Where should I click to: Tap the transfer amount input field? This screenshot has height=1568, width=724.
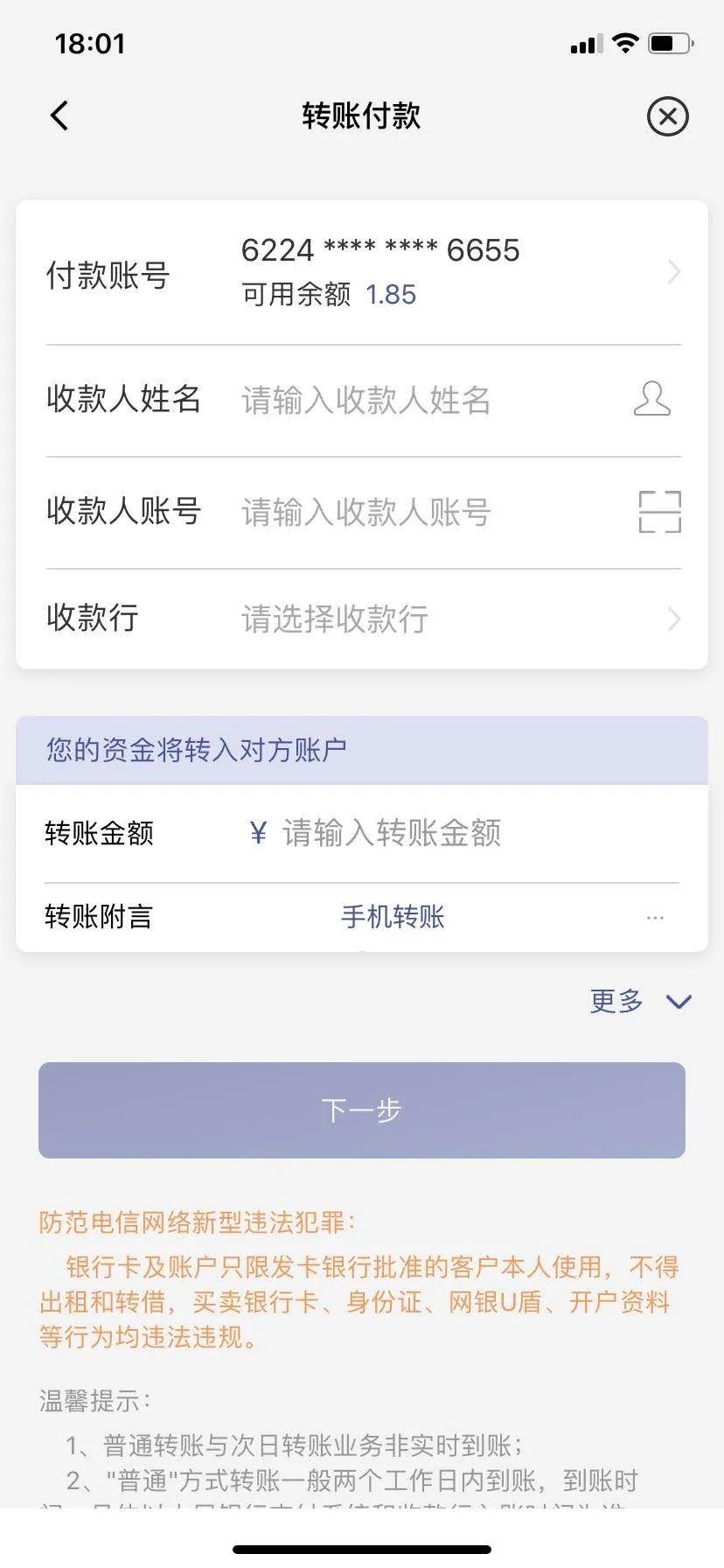(392, 834)
